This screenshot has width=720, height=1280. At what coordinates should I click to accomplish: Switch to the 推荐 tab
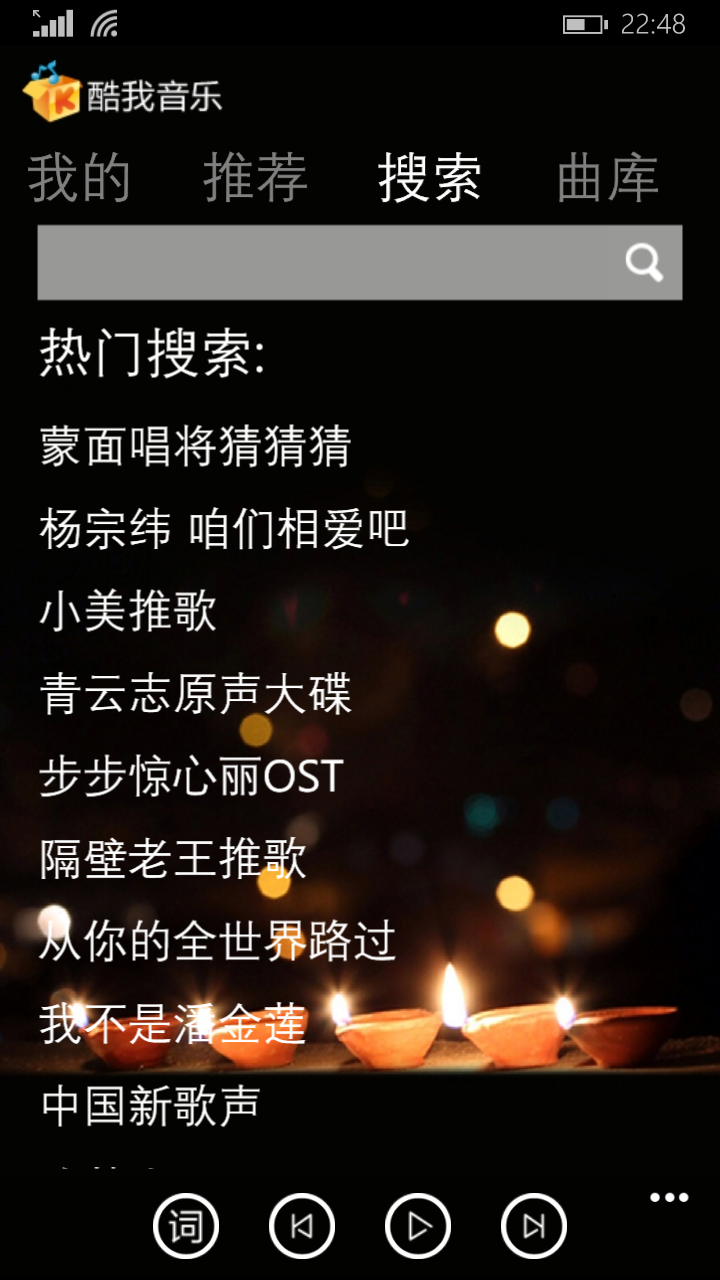click(255, 179)
